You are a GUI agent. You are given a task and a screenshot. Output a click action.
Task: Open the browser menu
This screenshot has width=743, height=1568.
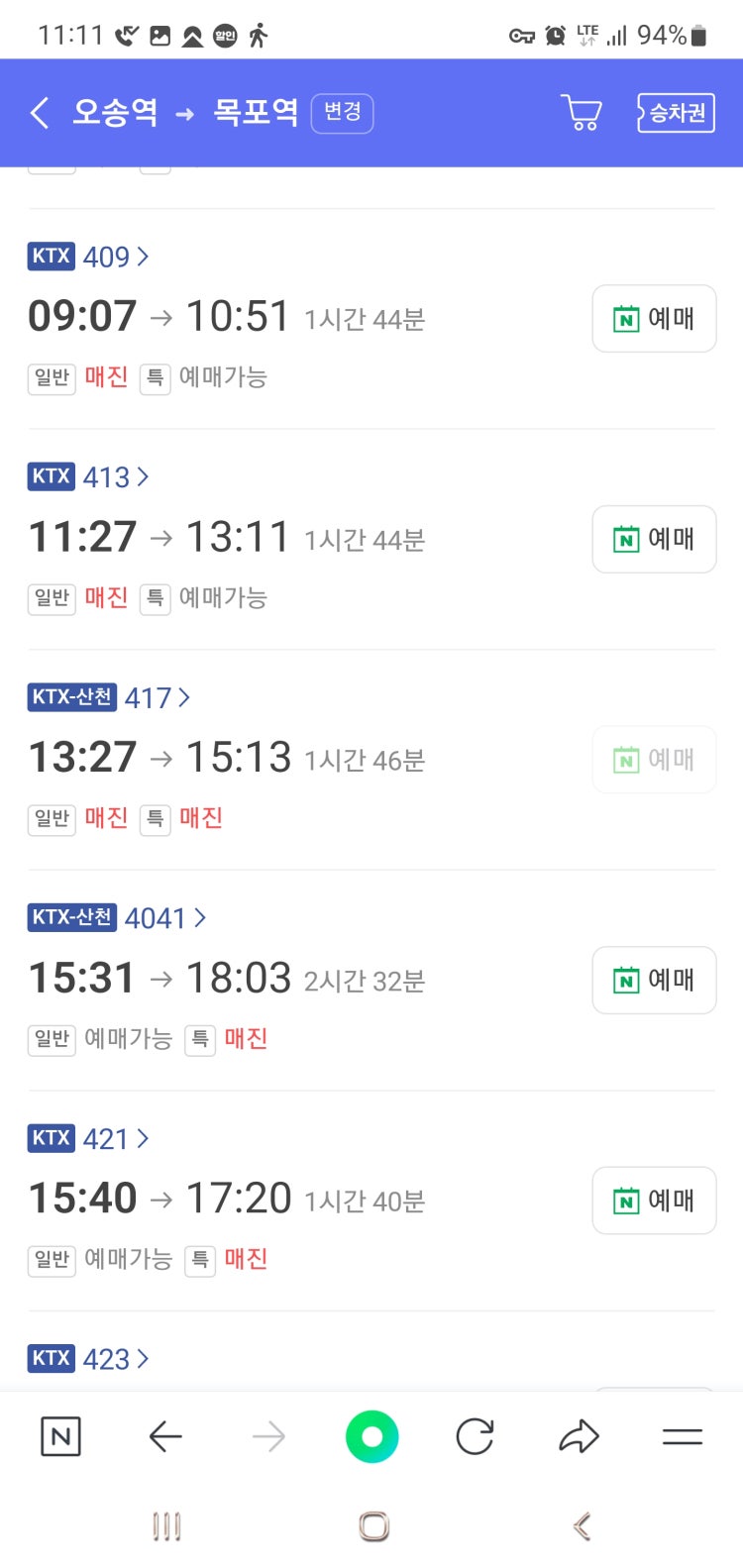(x=682, y=1436)
